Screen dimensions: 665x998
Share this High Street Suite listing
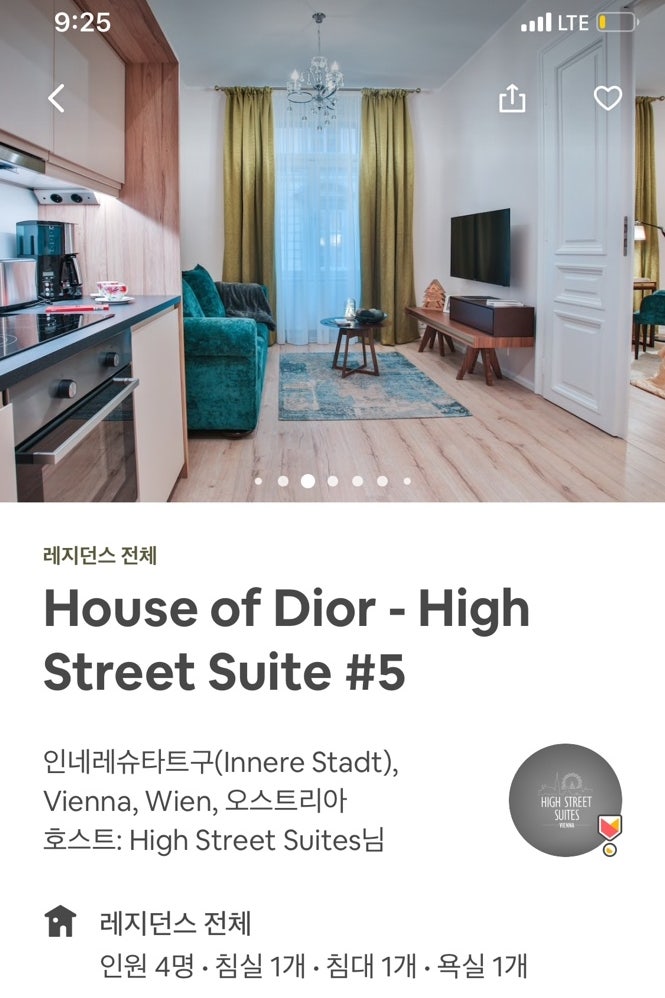[511, 98]
